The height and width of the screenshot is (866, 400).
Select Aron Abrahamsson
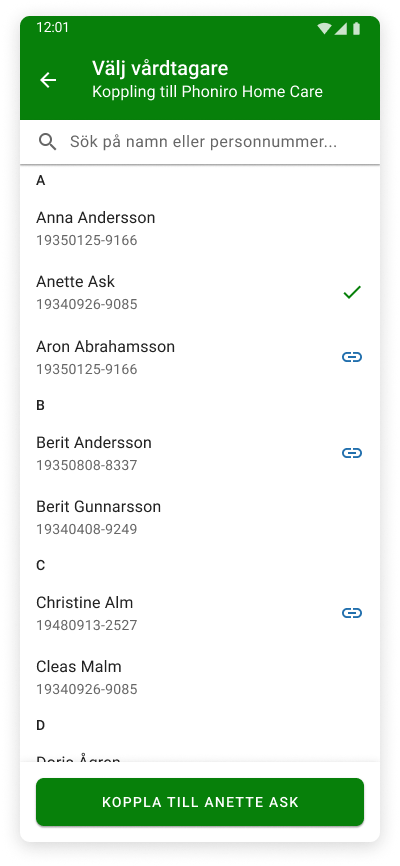point(200,357)
